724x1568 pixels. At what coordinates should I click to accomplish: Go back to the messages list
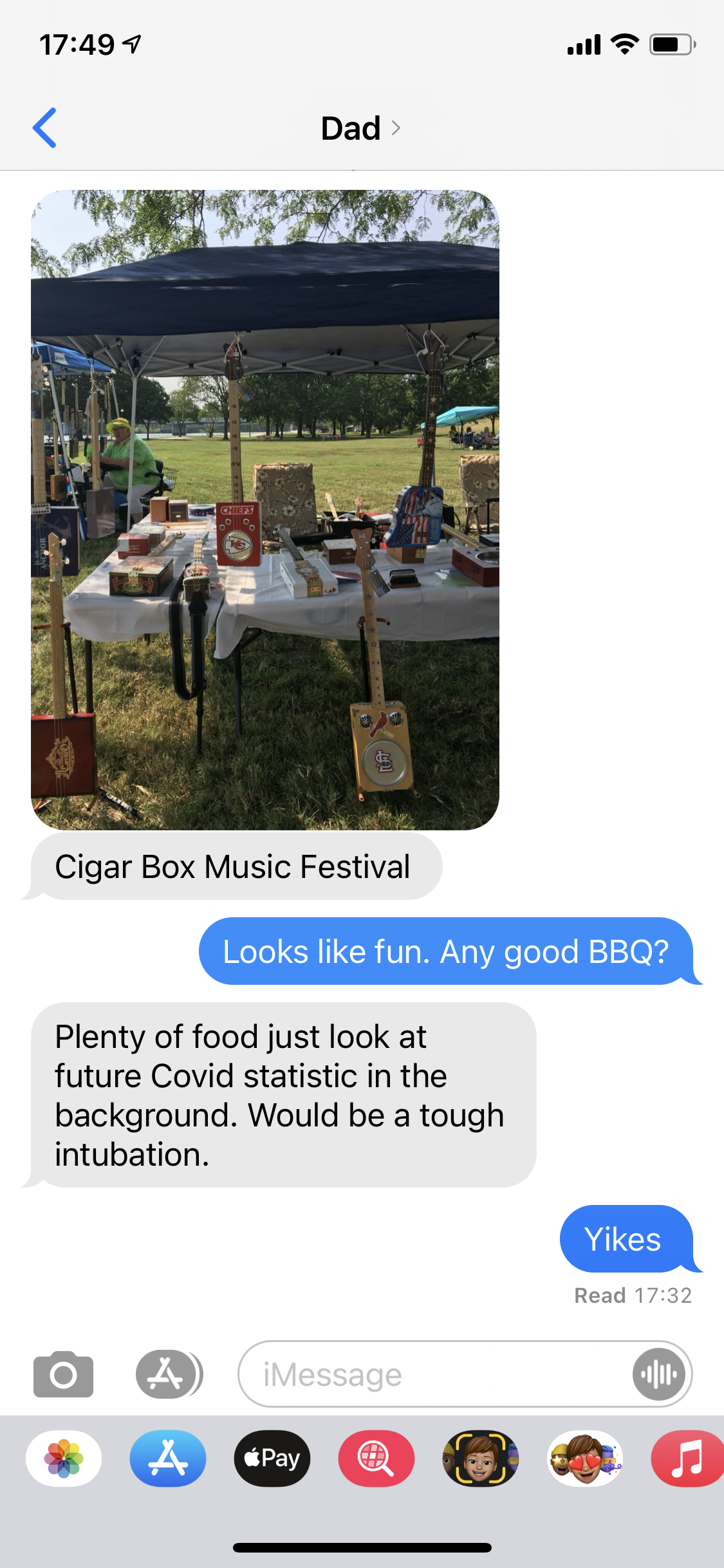click(x=45, y=128)
